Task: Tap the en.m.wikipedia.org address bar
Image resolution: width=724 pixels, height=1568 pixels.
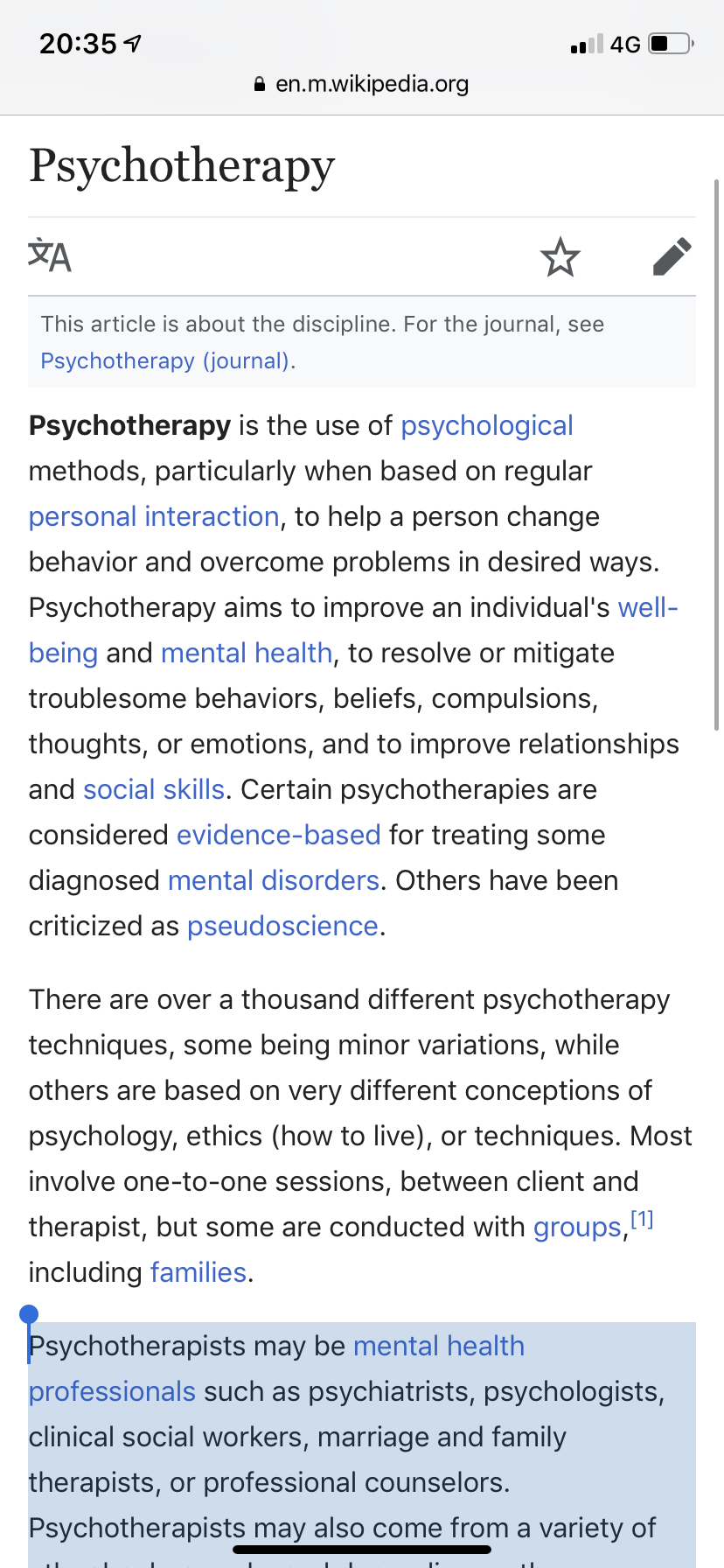Action: pyautogui.click(x=362, y=84)
